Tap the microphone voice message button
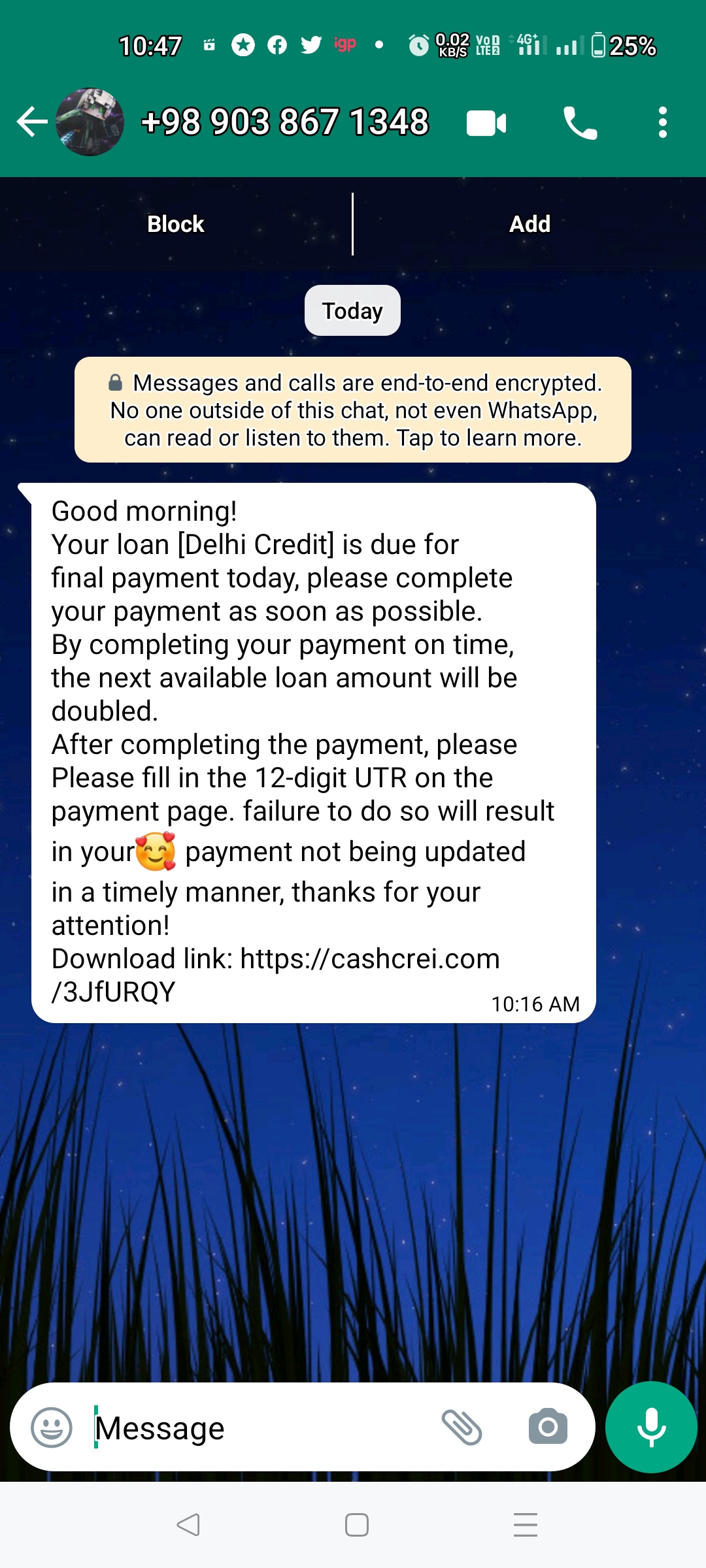 tap(651, 1428)
